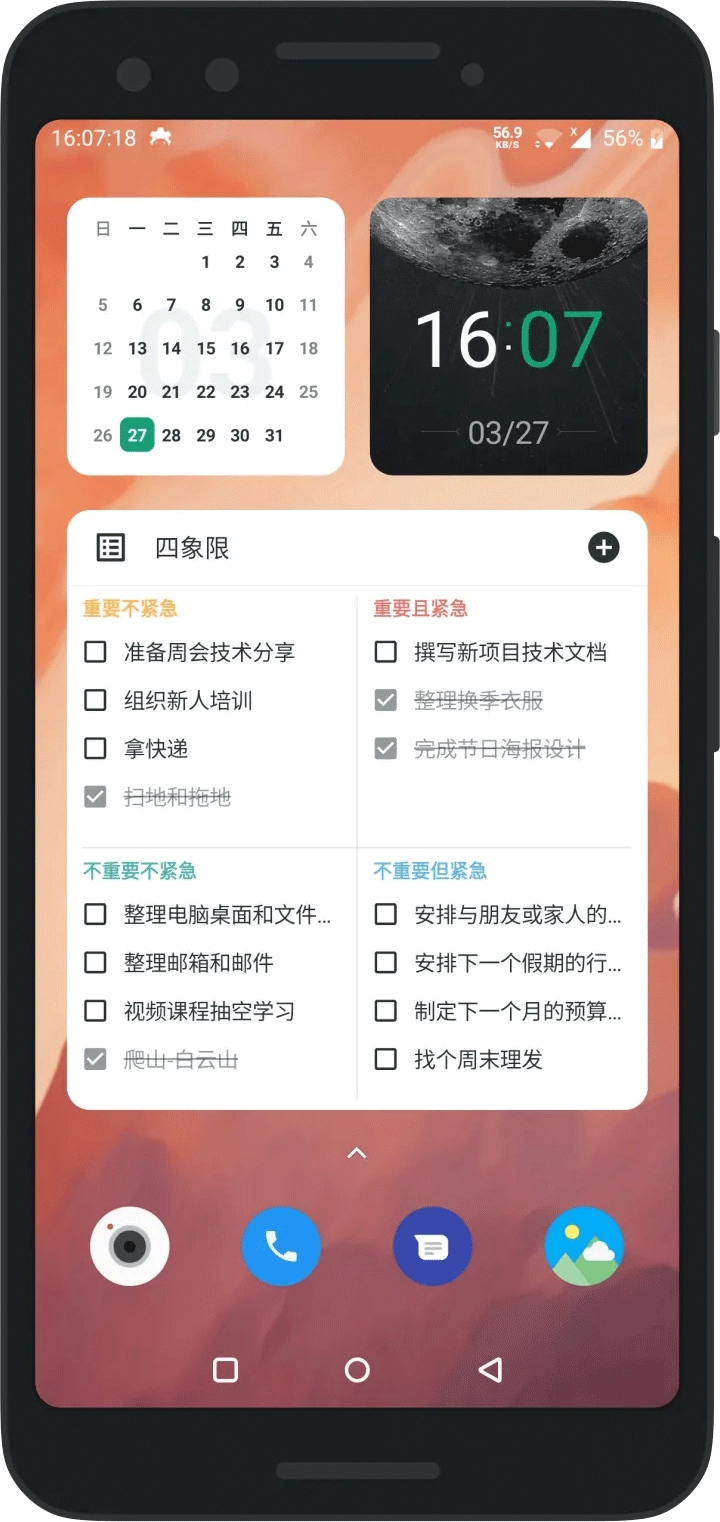The width and height of the screenshot is (720, 1522).
Task: Check off 准备周会技术分享
Action: [95, 653]
